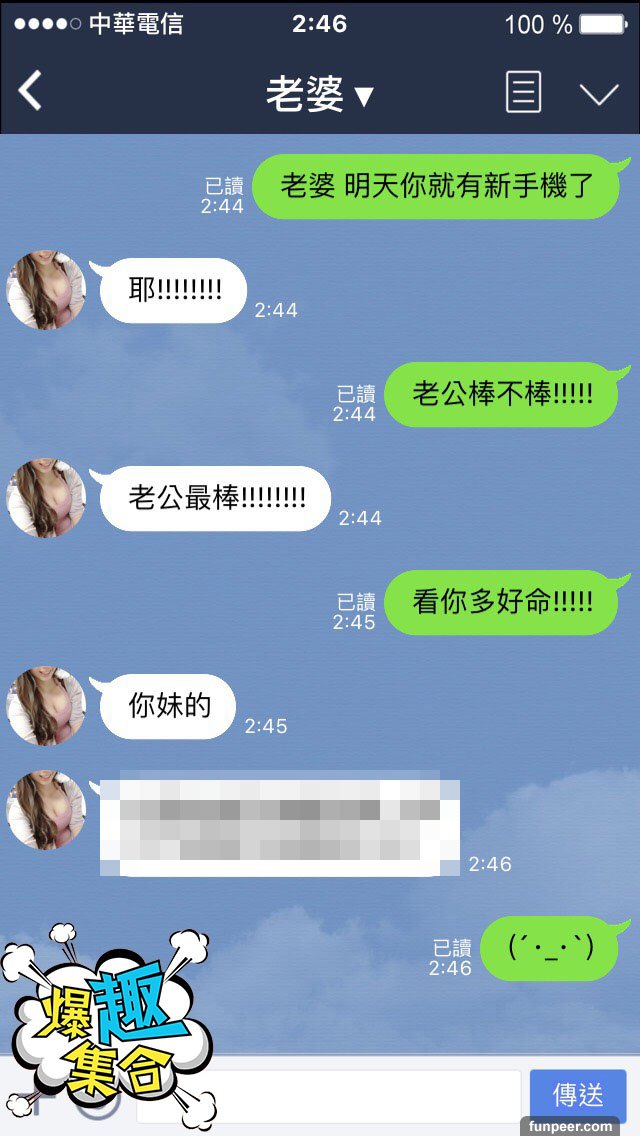Open the chat notes icon

tap(523, 93)
